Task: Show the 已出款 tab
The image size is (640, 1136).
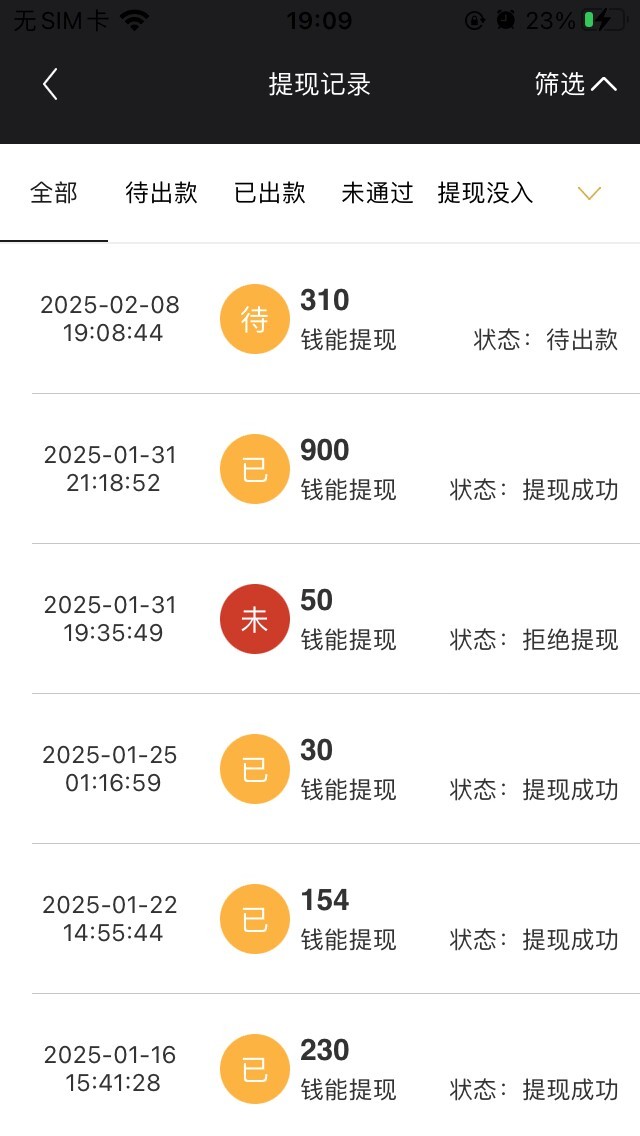Action: [x=269, y=193]
